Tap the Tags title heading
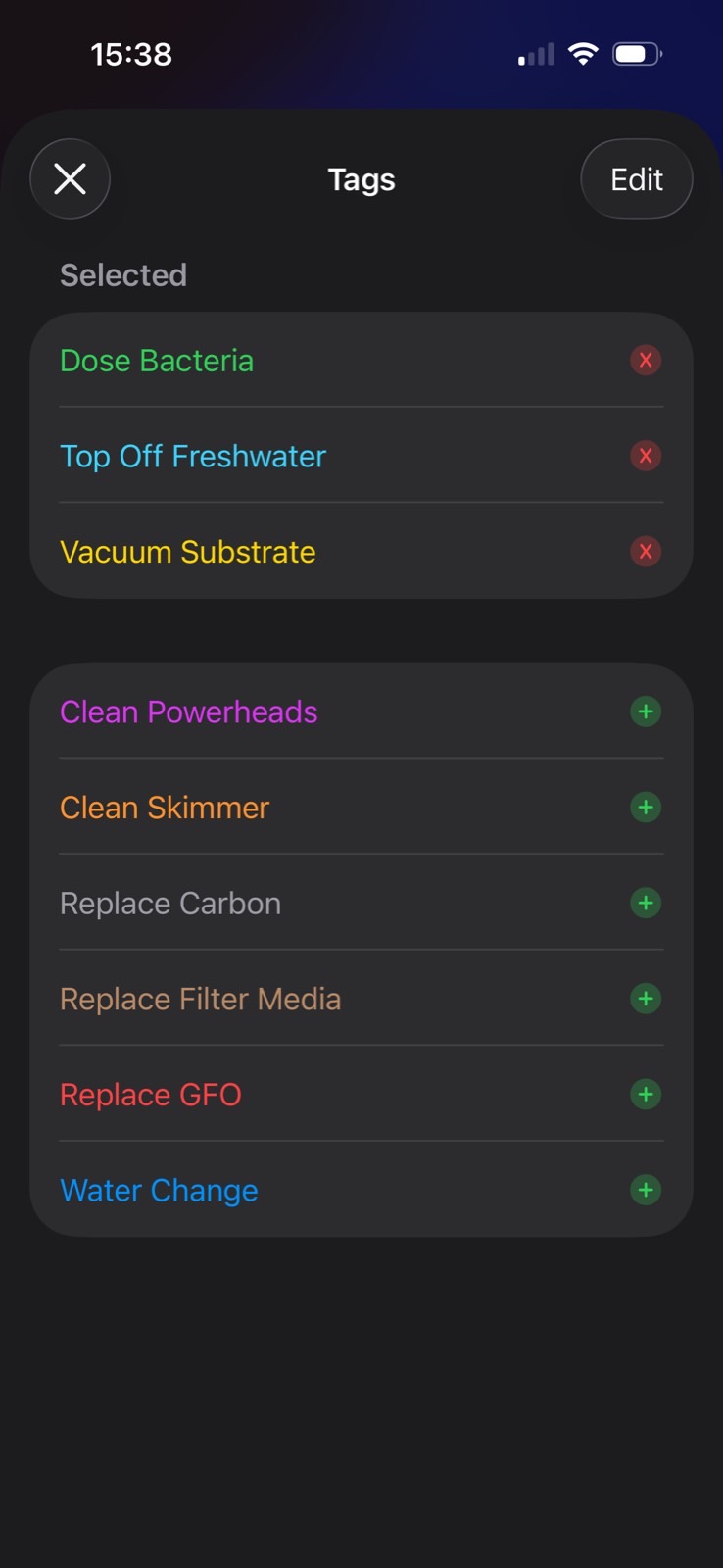Viewport: 723px width, 1568px height. tap(361, 178)
